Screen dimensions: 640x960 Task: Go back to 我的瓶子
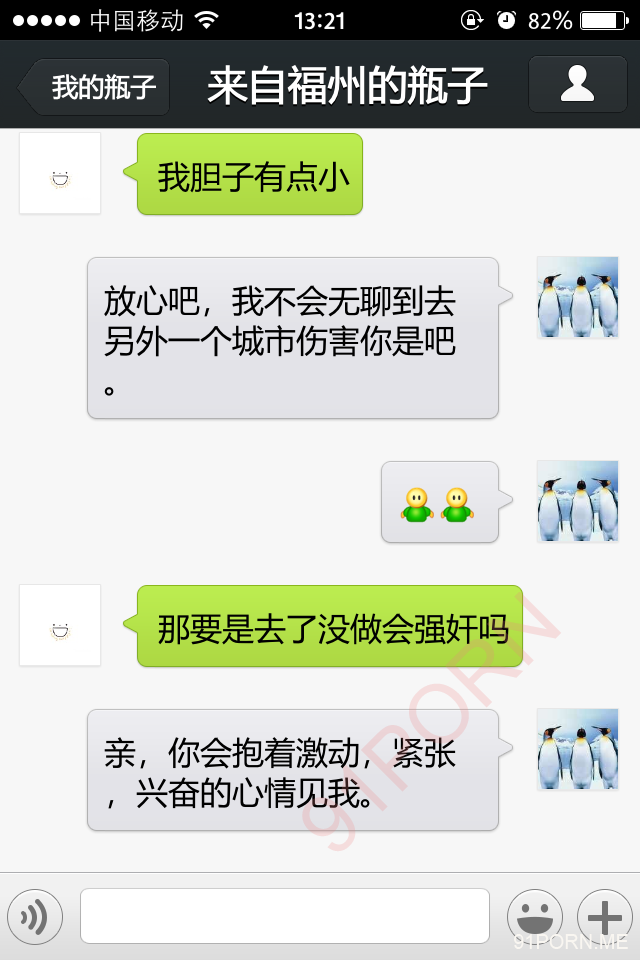point(97,87)
